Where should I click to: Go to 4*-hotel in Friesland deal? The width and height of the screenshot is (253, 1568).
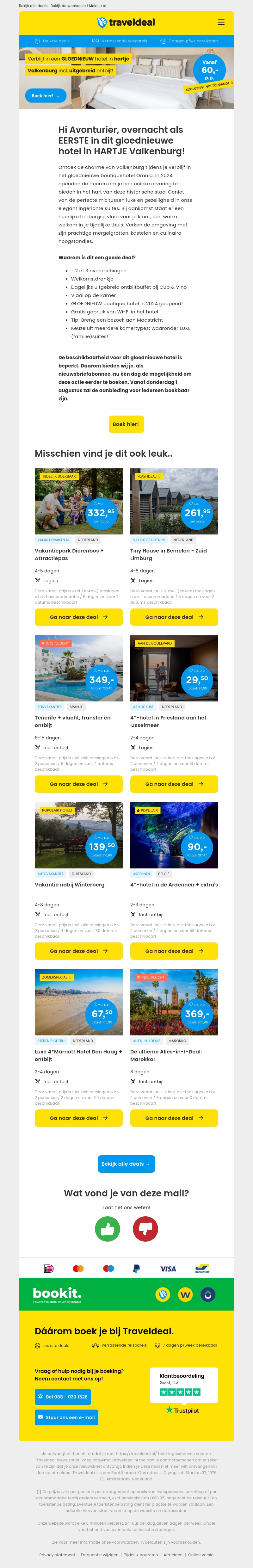click(174, 784)
